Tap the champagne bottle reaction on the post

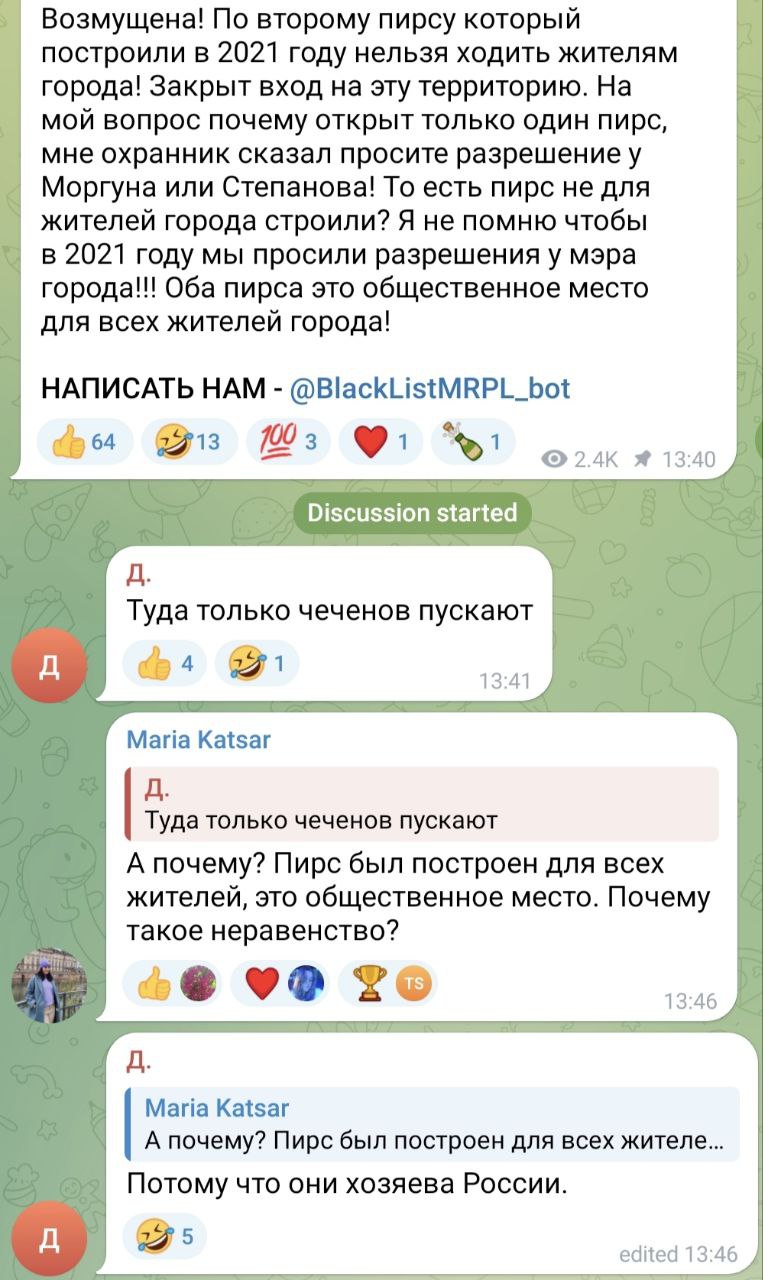coord(472,442)
